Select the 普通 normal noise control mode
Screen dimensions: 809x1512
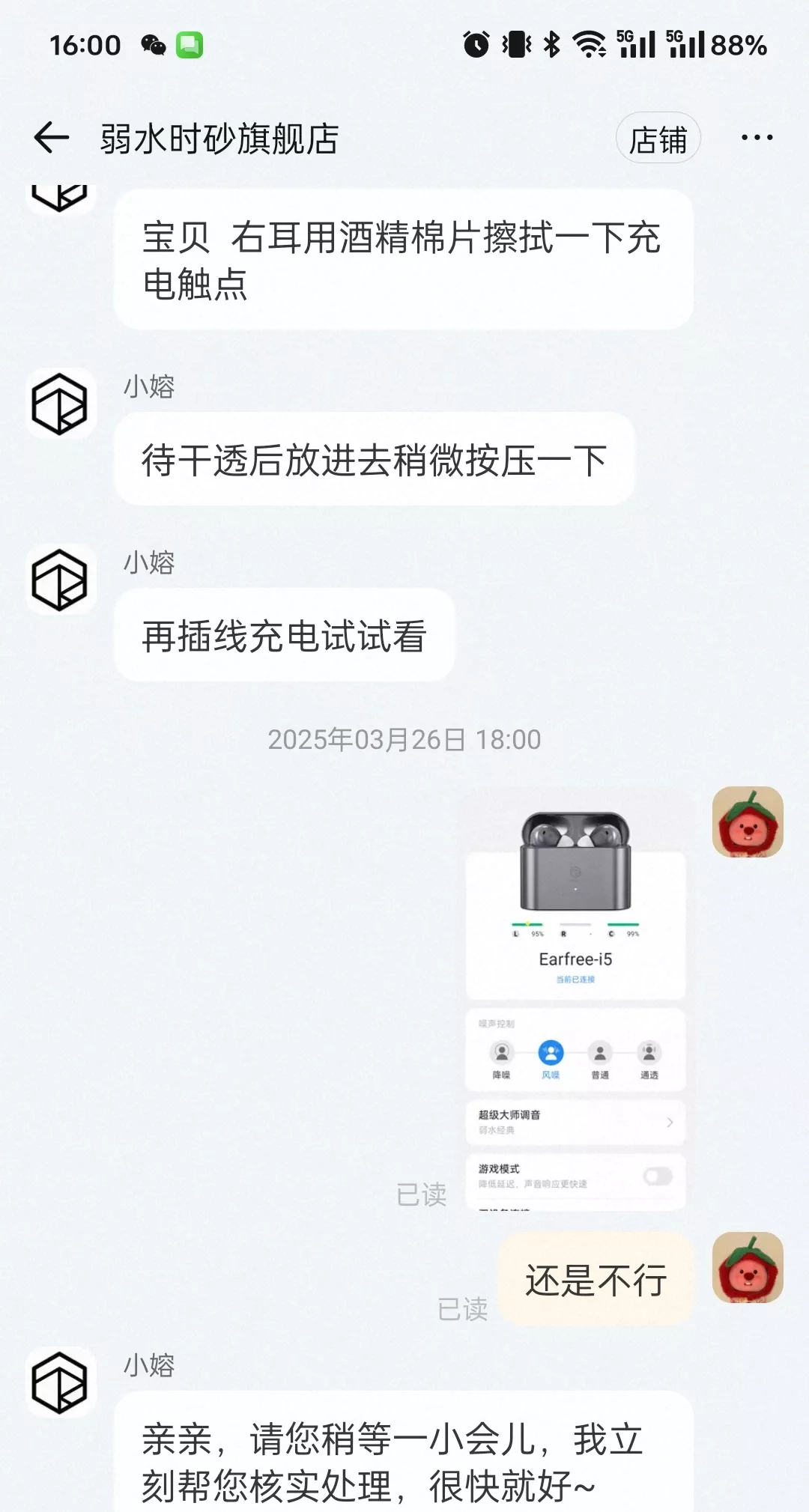600,1052
